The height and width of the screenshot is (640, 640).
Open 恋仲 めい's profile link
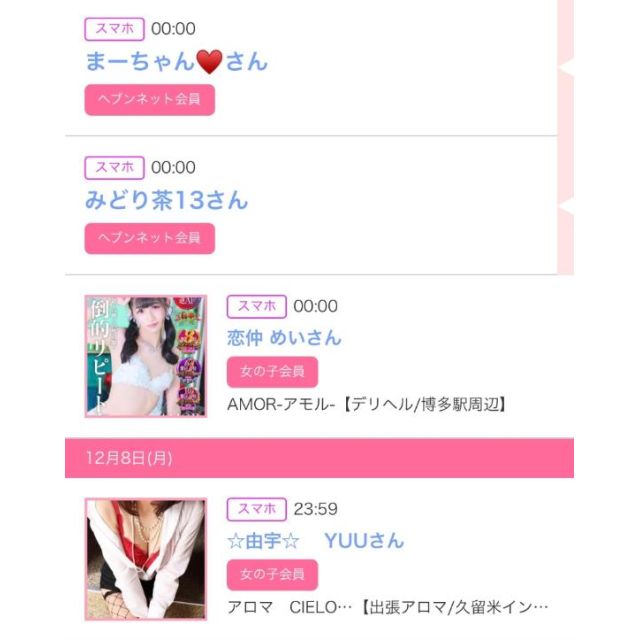pyautogui.click(x=284, y=338)
